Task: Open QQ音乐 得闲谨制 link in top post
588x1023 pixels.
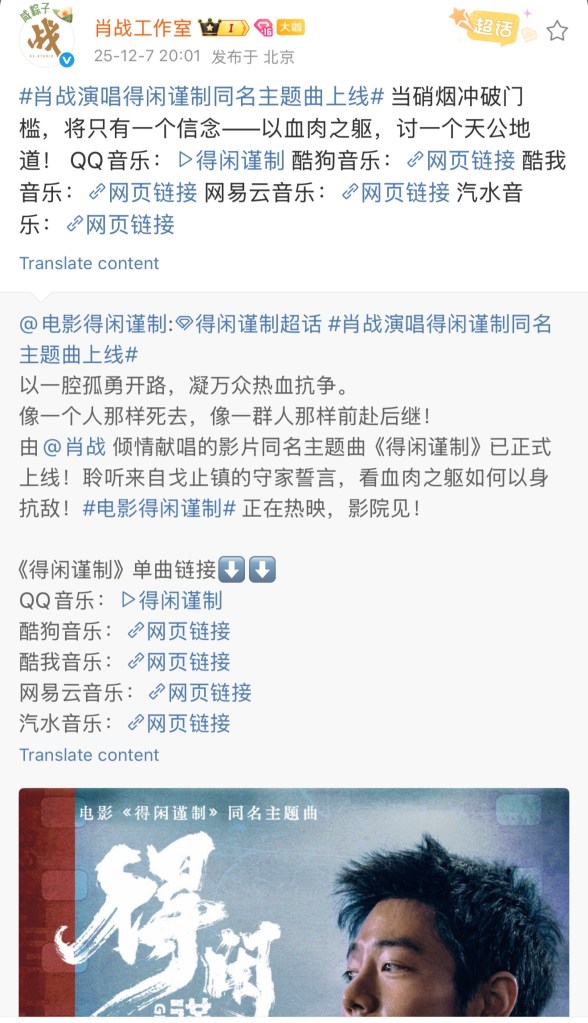Action: click(x=232, y=160)
